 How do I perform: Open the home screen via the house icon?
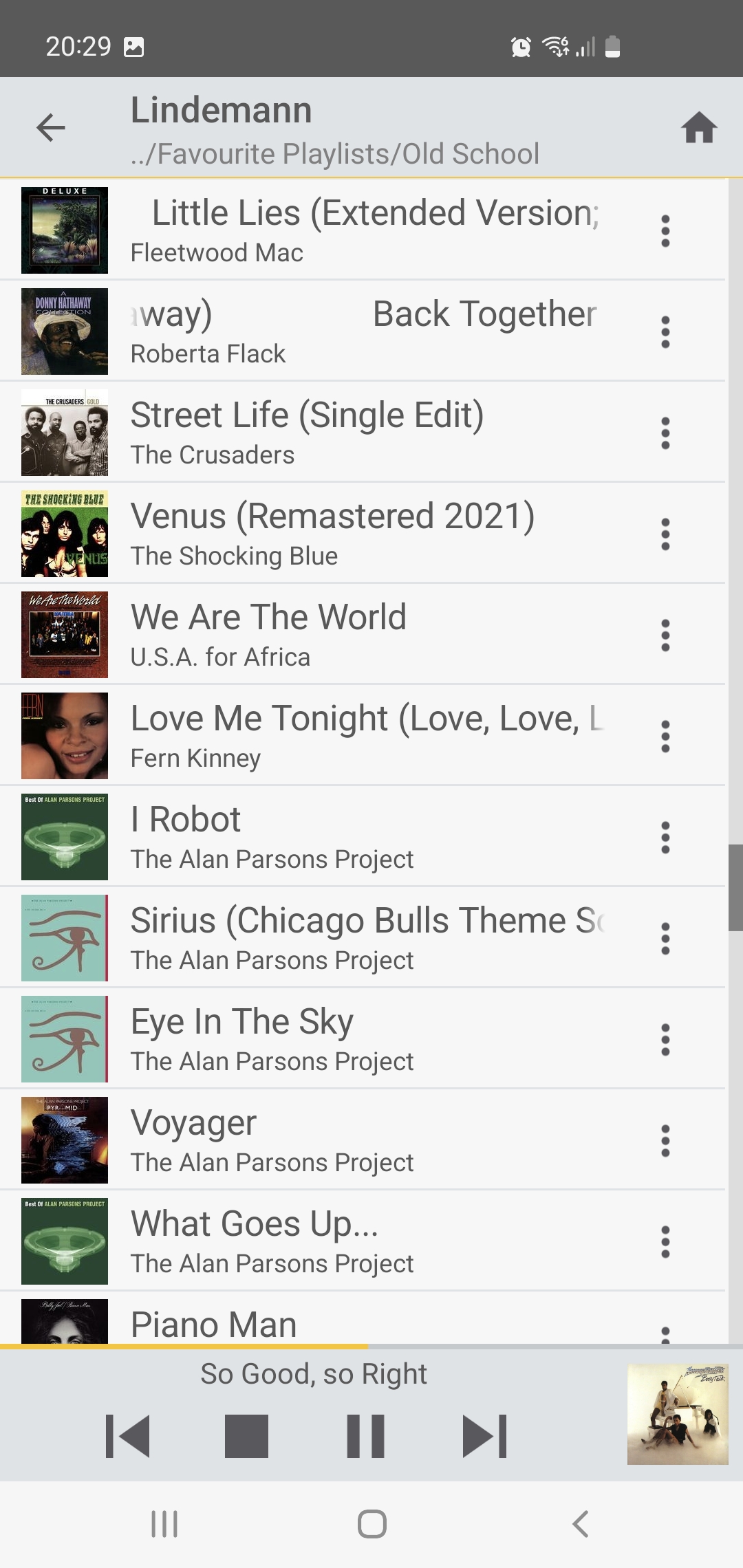click(x=700, y=127)
